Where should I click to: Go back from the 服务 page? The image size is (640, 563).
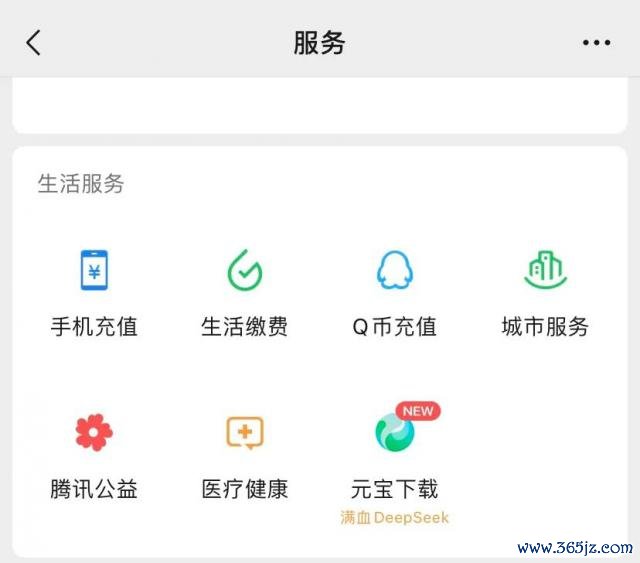coord(34,42)
